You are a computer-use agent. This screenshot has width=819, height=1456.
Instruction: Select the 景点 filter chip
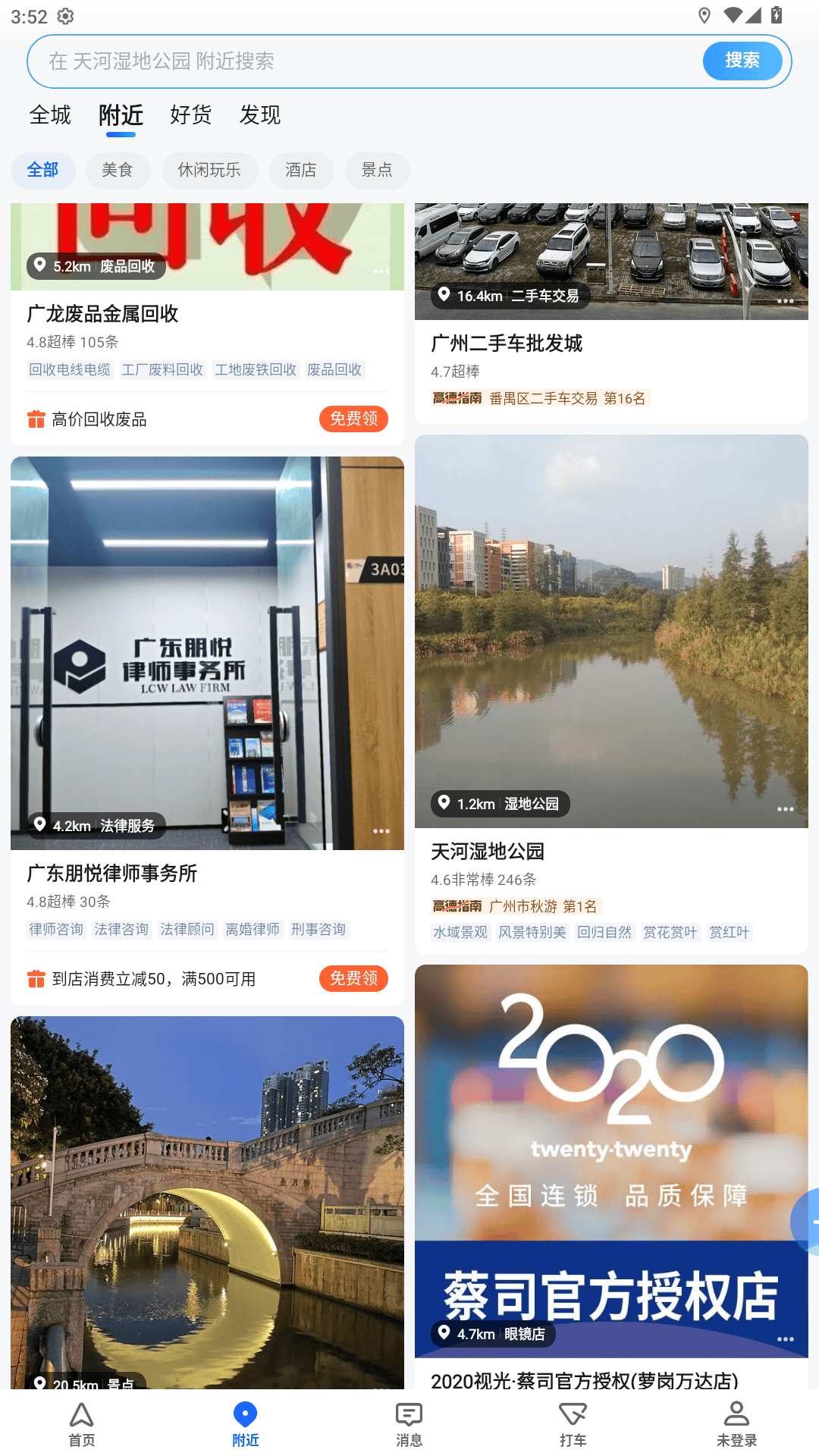point(377,171)
